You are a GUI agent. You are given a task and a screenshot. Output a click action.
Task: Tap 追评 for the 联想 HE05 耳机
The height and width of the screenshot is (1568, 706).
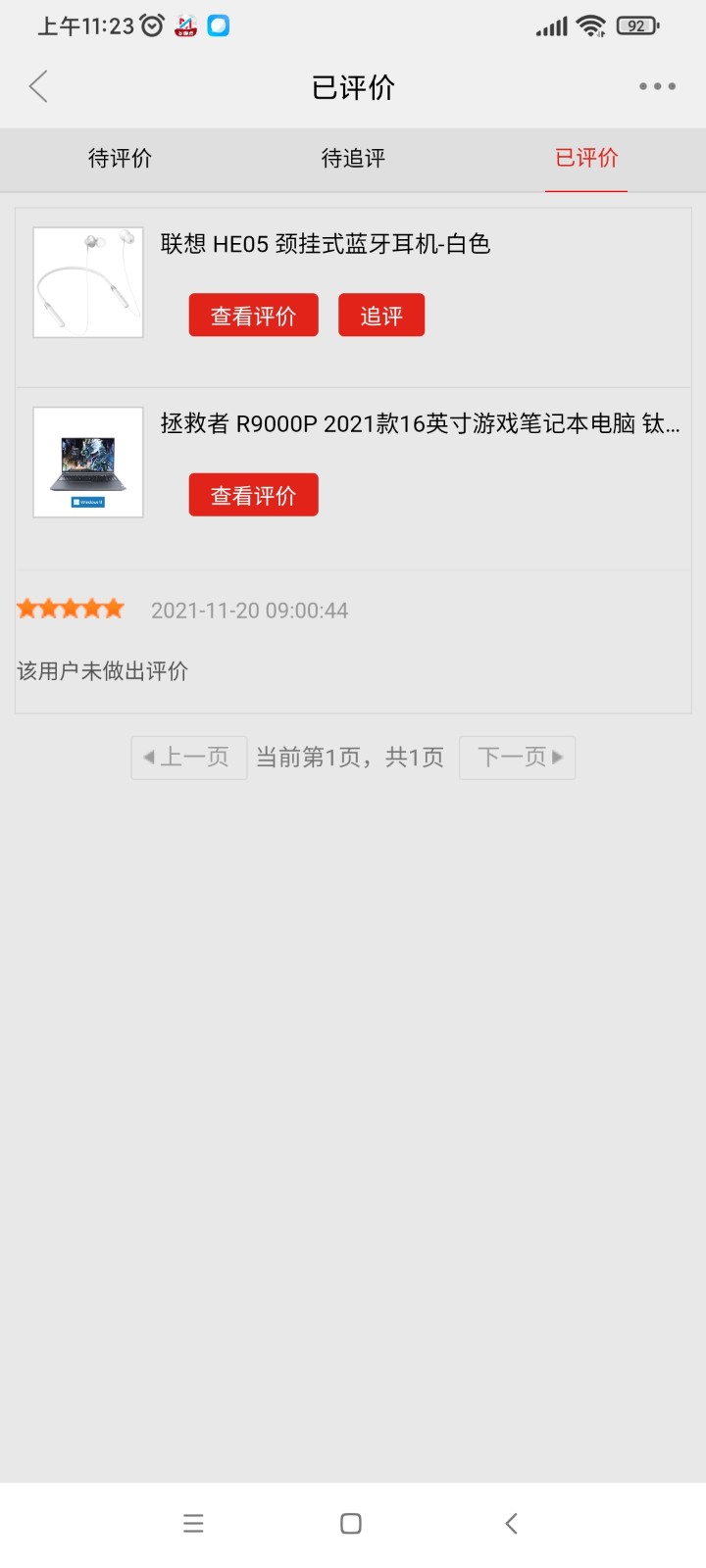tap(381, 316)
